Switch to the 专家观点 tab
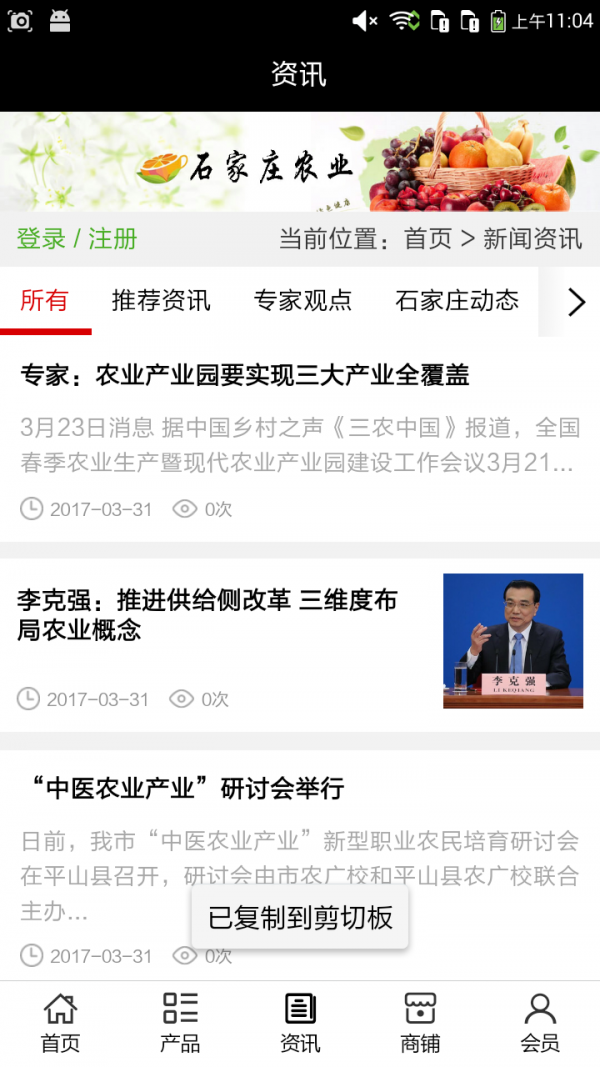Screen dimensions: 600x1067 pos(303,300)
